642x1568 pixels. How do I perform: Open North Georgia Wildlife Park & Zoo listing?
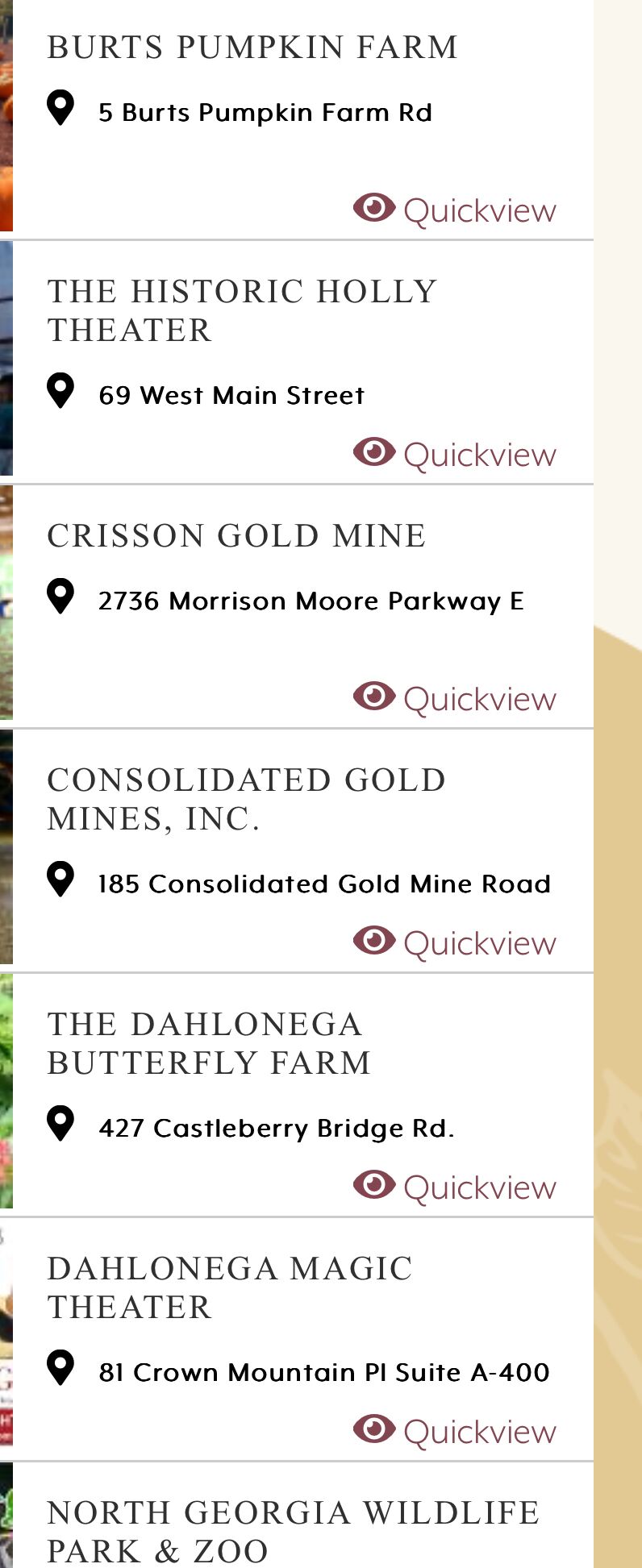(293, 1532)
